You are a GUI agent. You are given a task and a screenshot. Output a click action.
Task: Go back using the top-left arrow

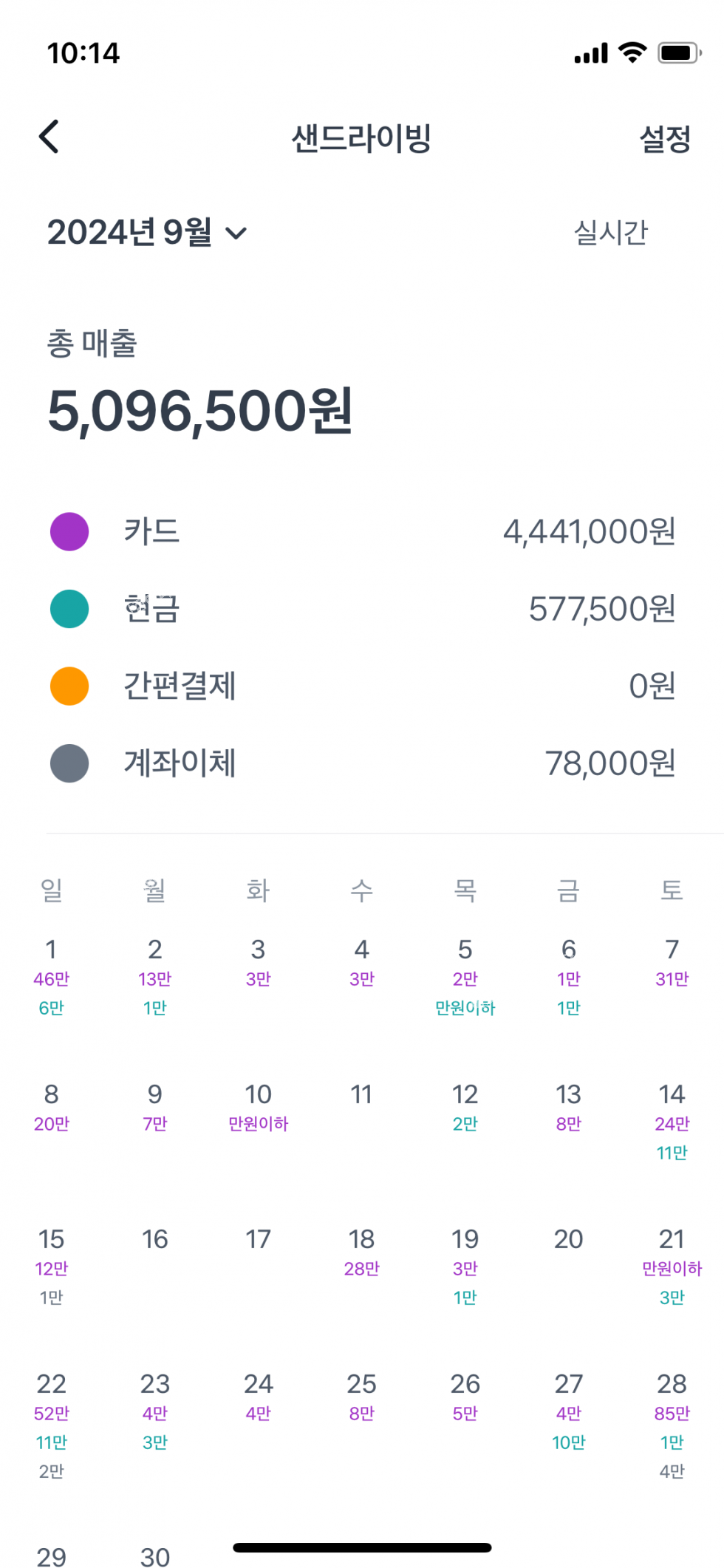49,137
